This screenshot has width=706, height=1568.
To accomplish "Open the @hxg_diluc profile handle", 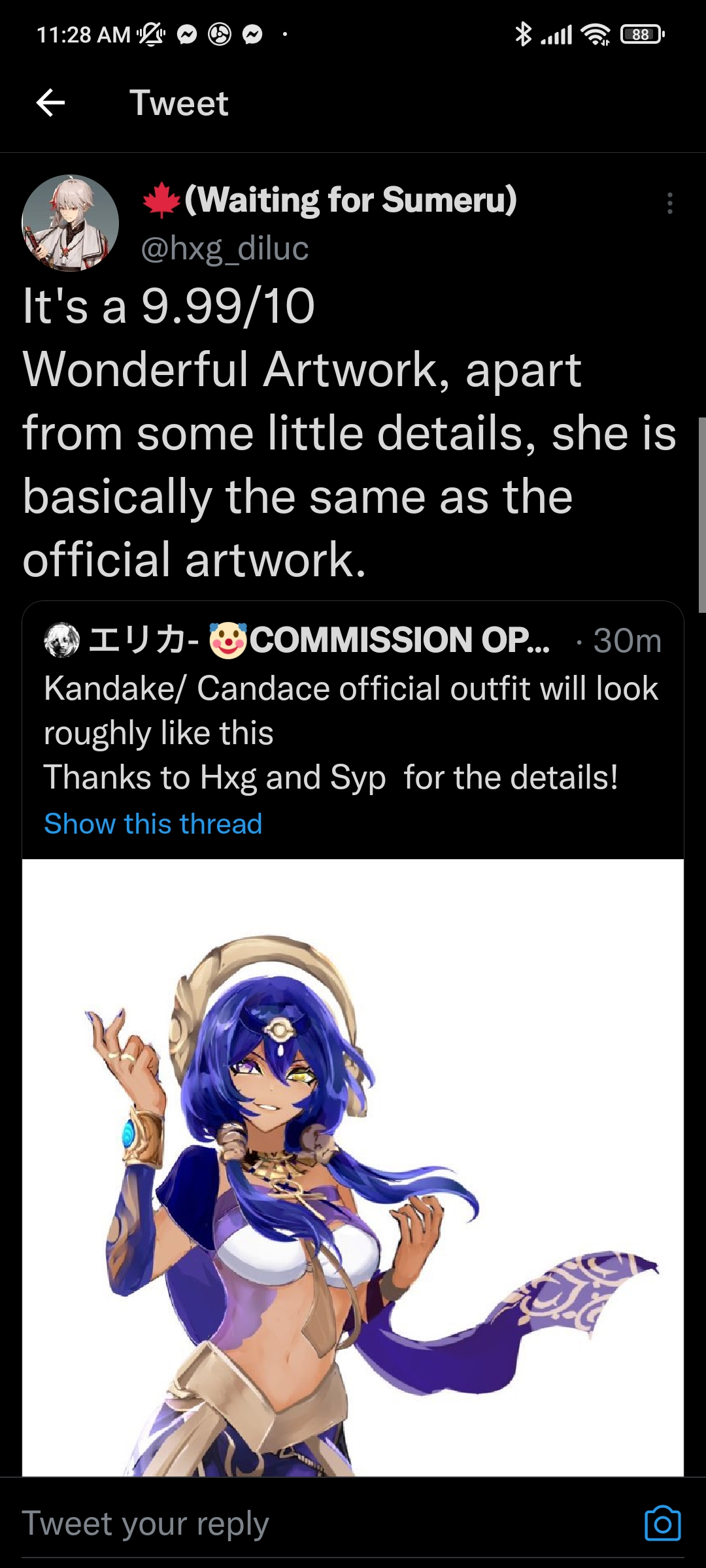I will click(224, 249).
